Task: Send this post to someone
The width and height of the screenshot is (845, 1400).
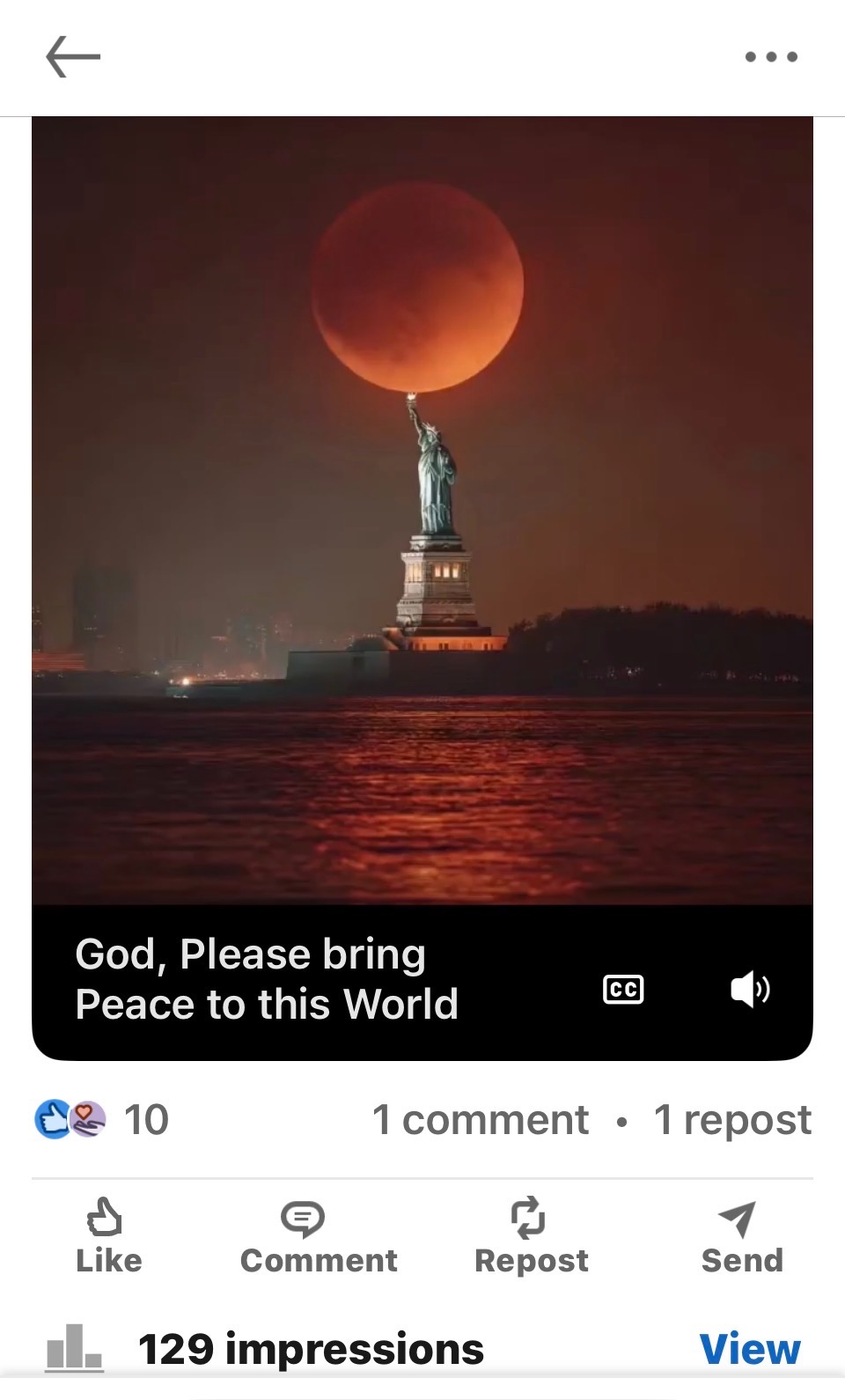Action: coord(741,1236)
